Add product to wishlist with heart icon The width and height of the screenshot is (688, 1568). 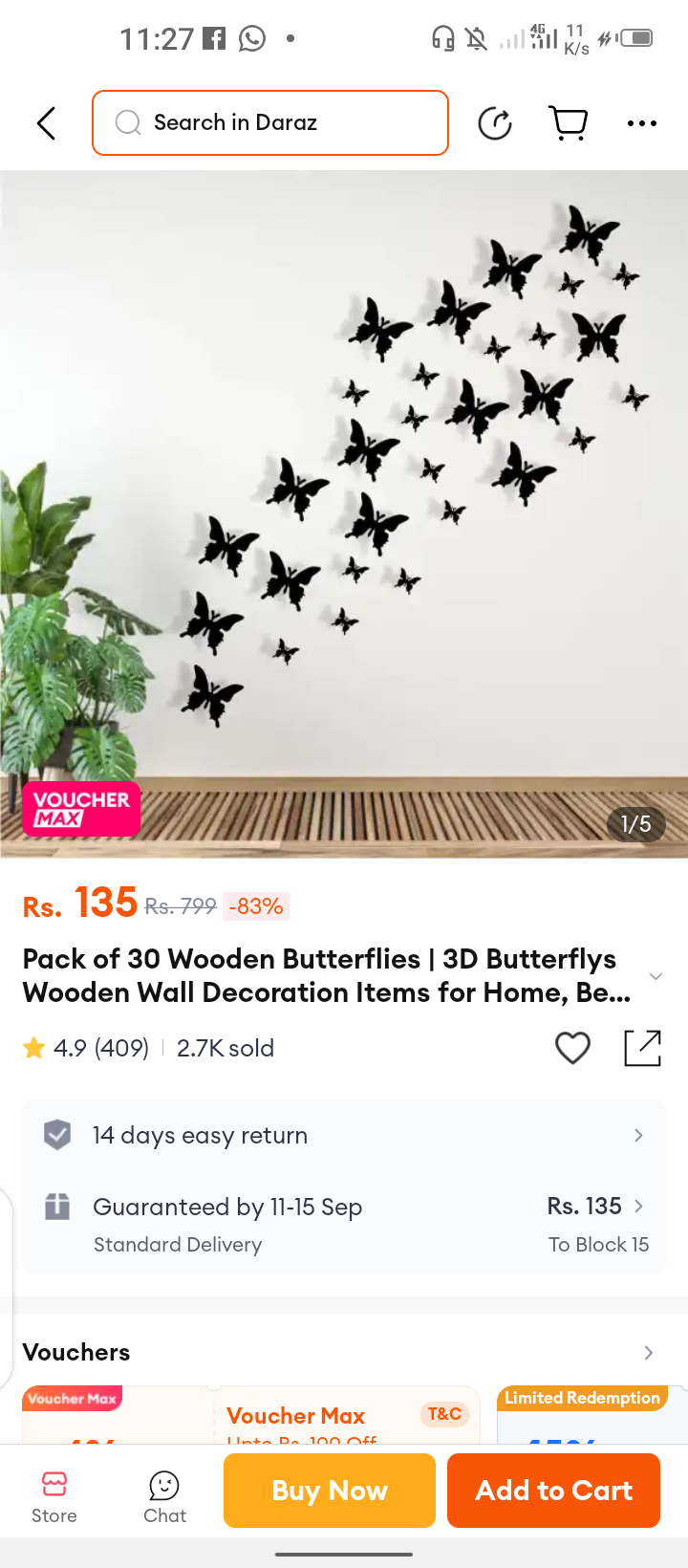(572, 1048)
